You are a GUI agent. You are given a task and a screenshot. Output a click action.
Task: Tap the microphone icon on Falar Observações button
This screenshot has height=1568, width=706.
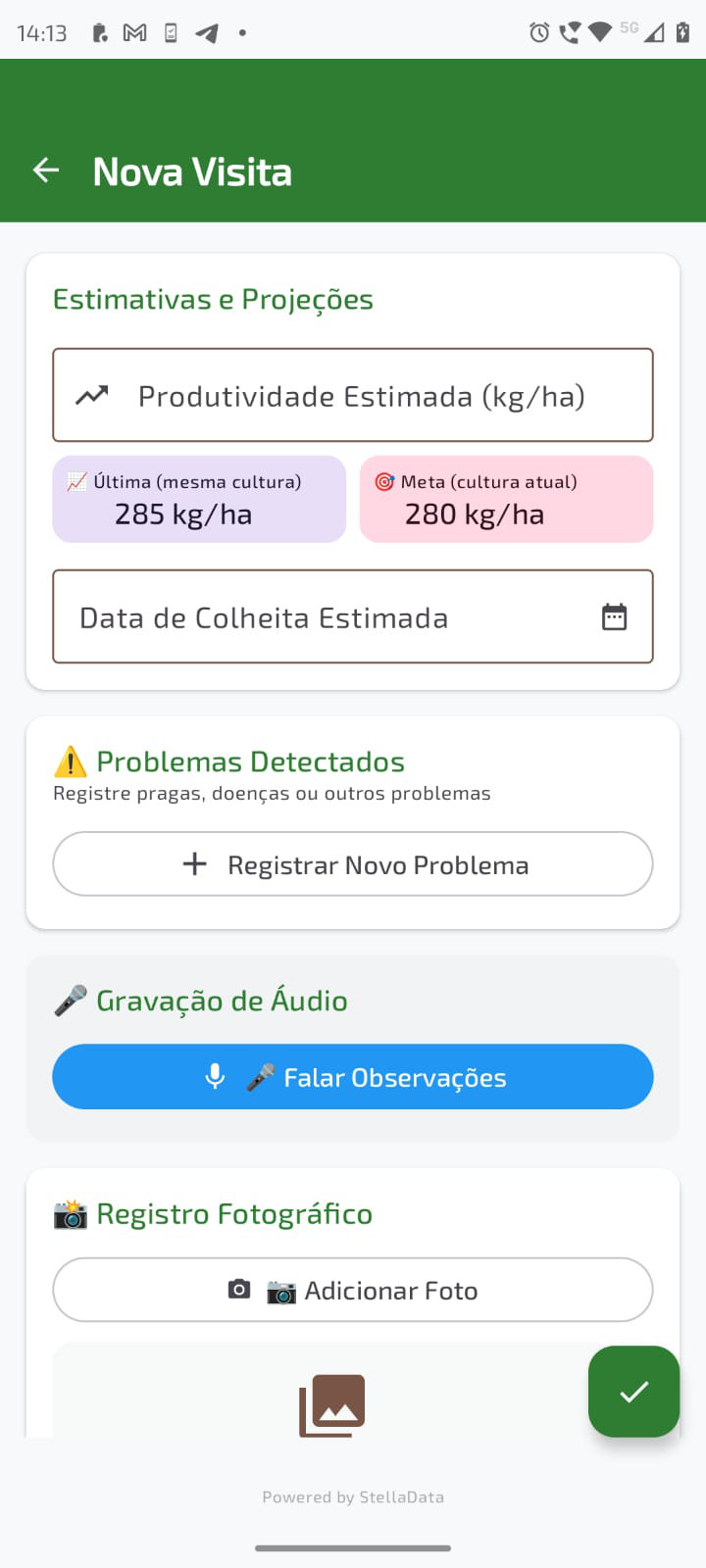coord(215,1076)
